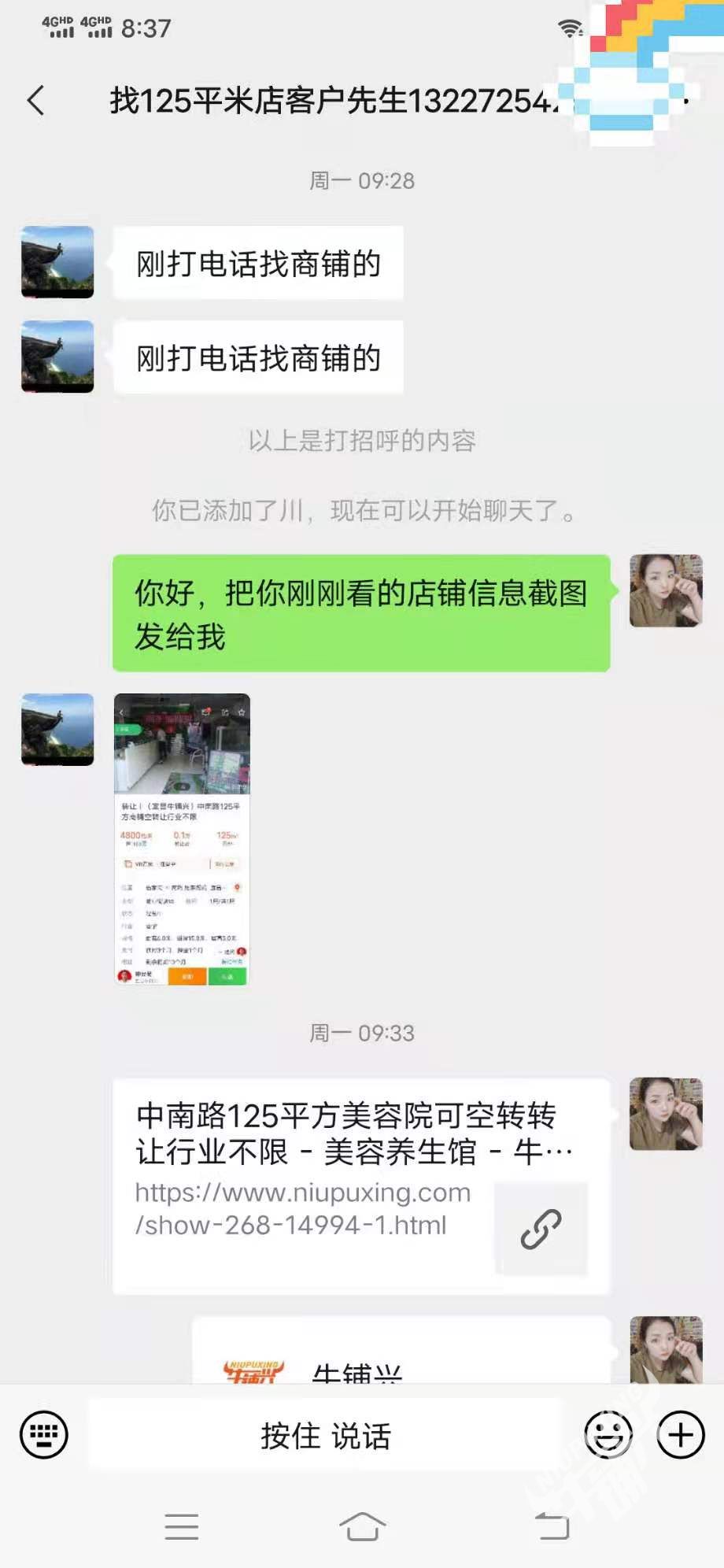The width and height of the screenshot is (724, 1568).
Task: Switch to keyboard text input
Action: pyautogui.click(x=44, y=1435)
